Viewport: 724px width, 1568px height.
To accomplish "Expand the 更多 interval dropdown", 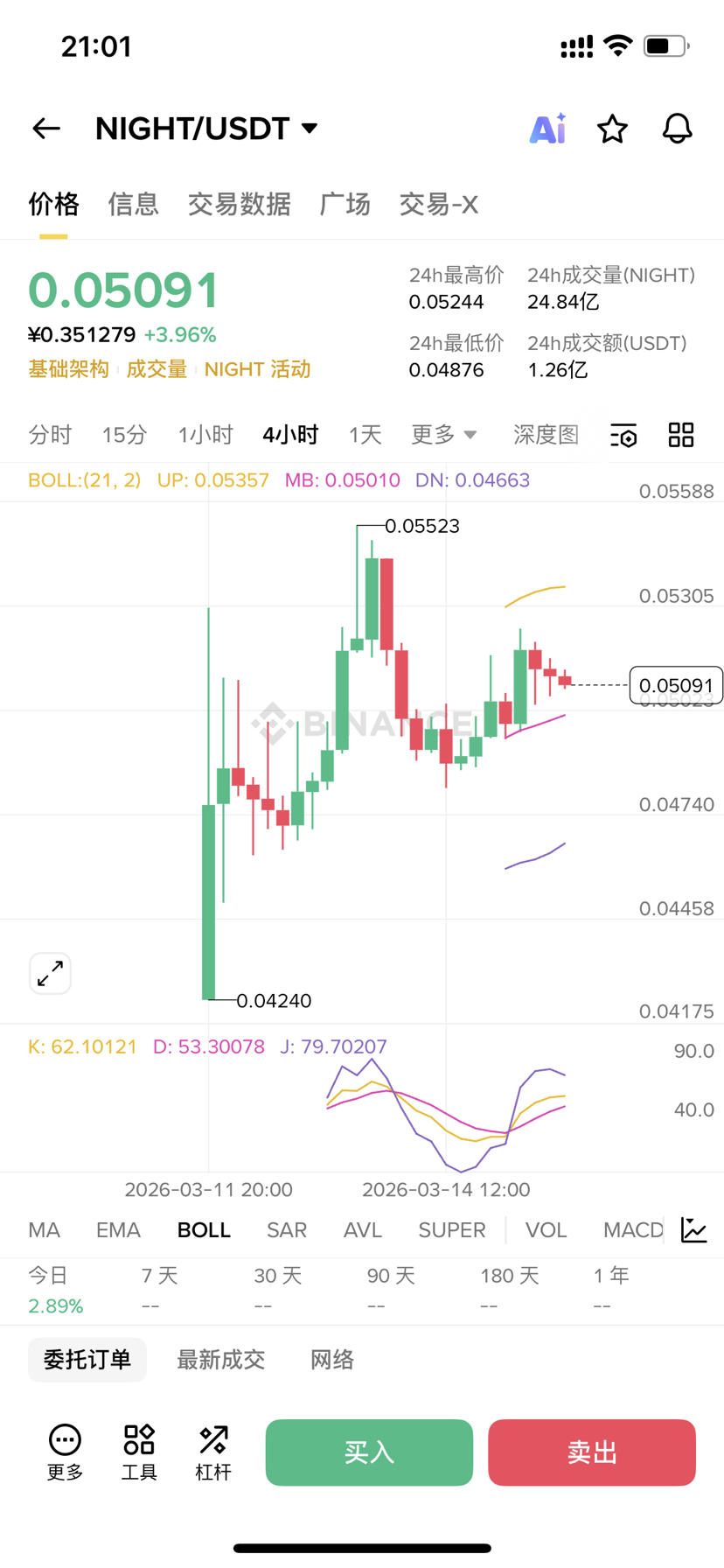I will click(x=443, y=434).
